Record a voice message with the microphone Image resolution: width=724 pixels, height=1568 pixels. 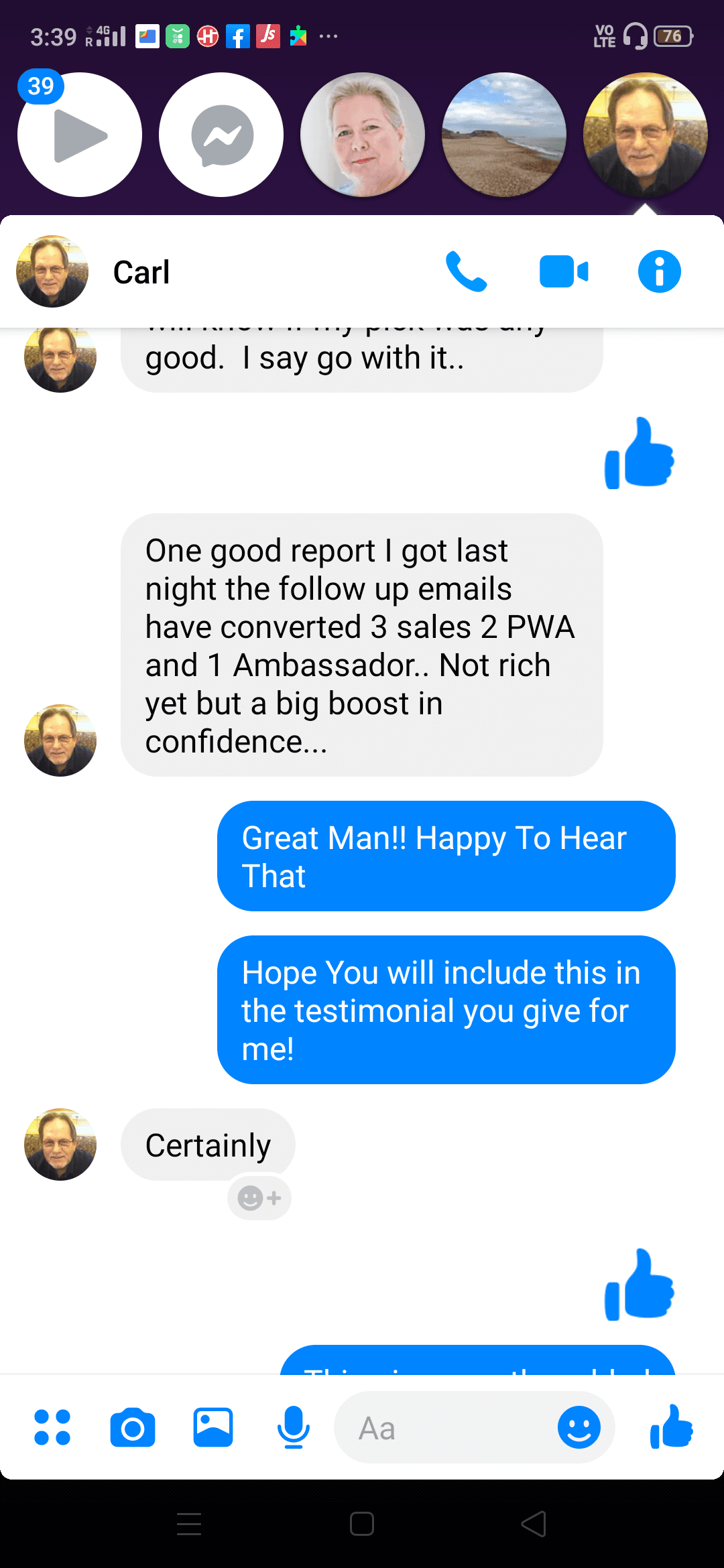point(294,1427)
